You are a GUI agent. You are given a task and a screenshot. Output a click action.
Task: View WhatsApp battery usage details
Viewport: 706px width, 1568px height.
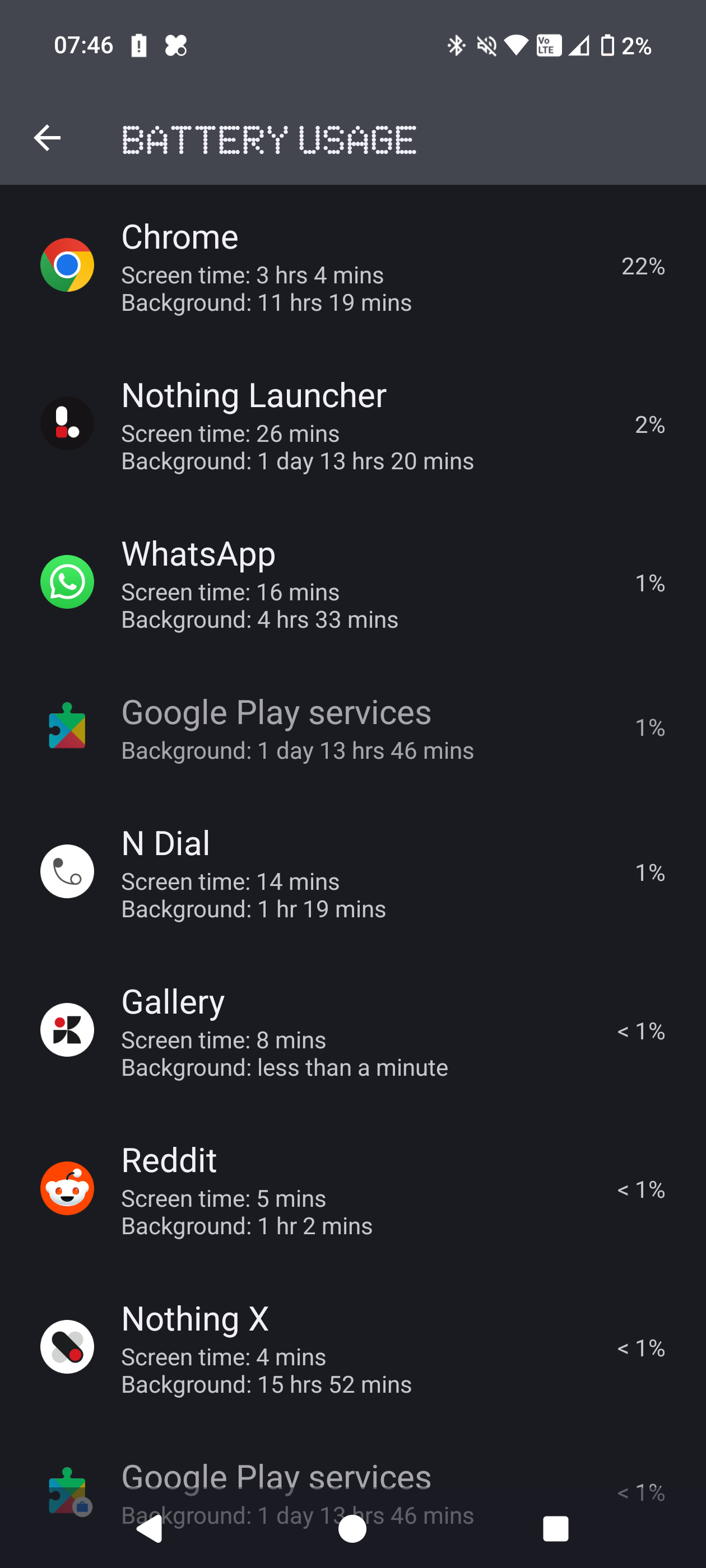pos(352,582)
